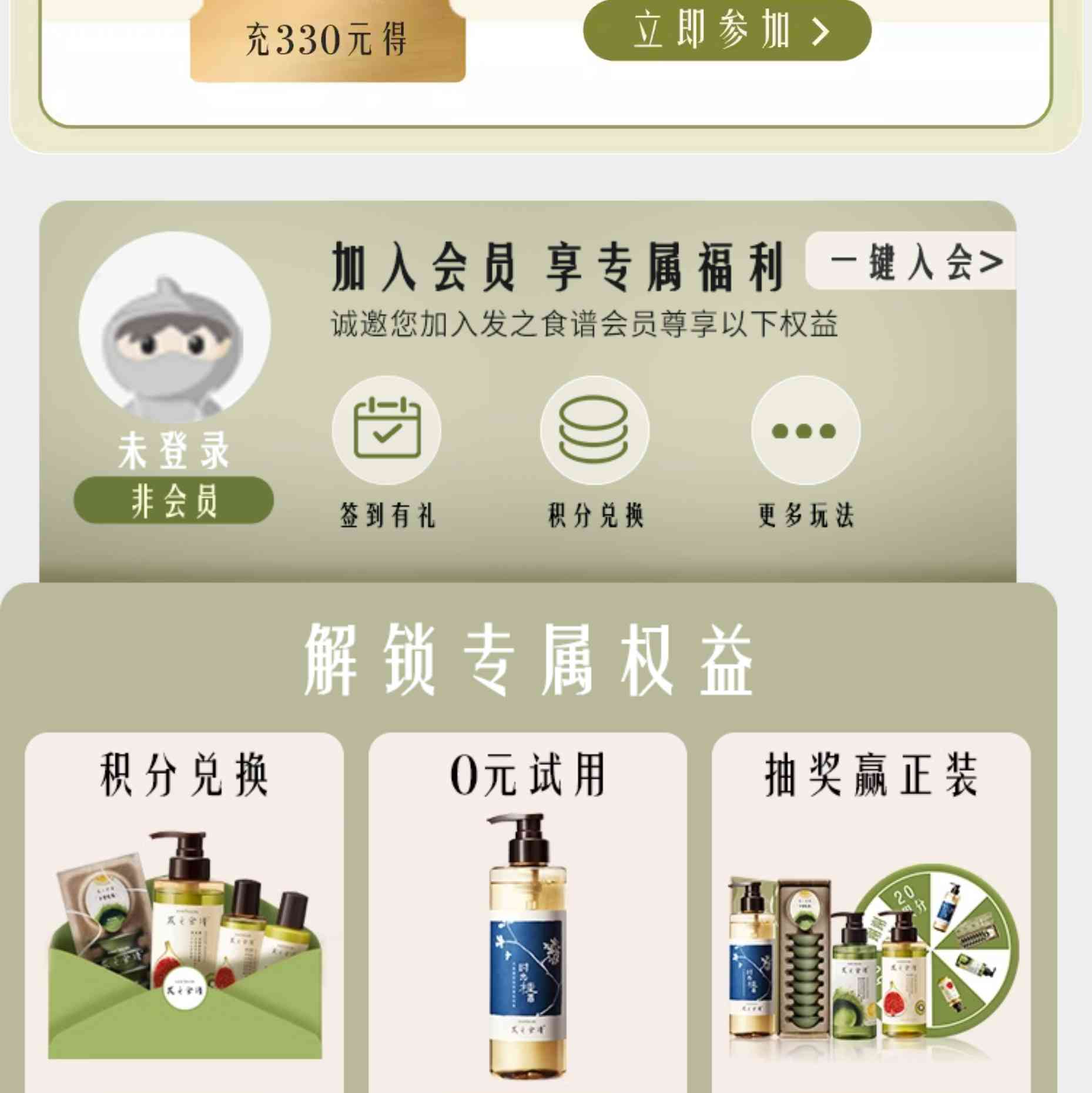Screen dimensions: 1092x1093
Task: Open the 积分兑换 benefit card
Action: point(184,911)
